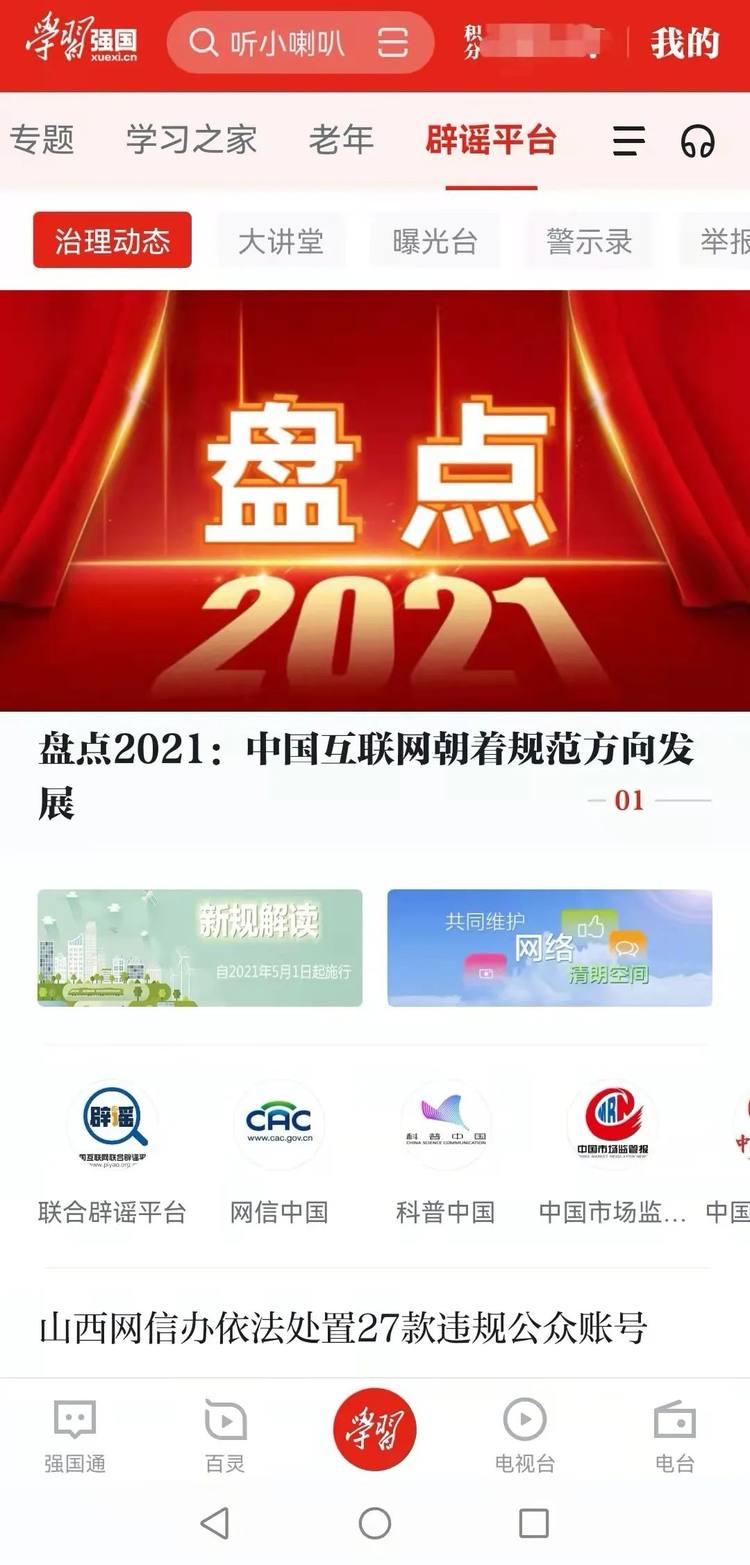
Task: Select the 大讲堂 chip
Action: 281,241
